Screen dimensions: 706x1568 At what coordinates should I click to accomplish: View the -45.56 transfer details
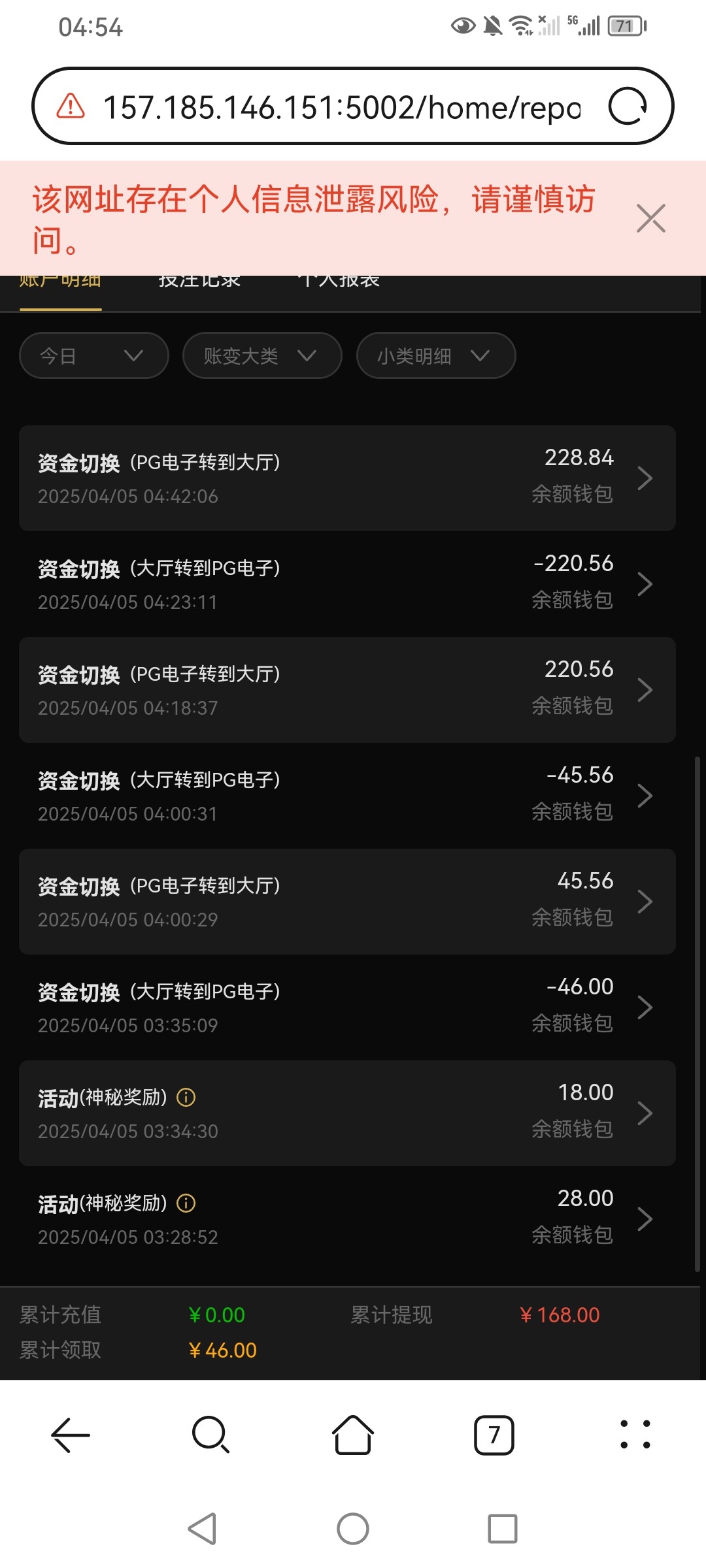coord(347,796)
